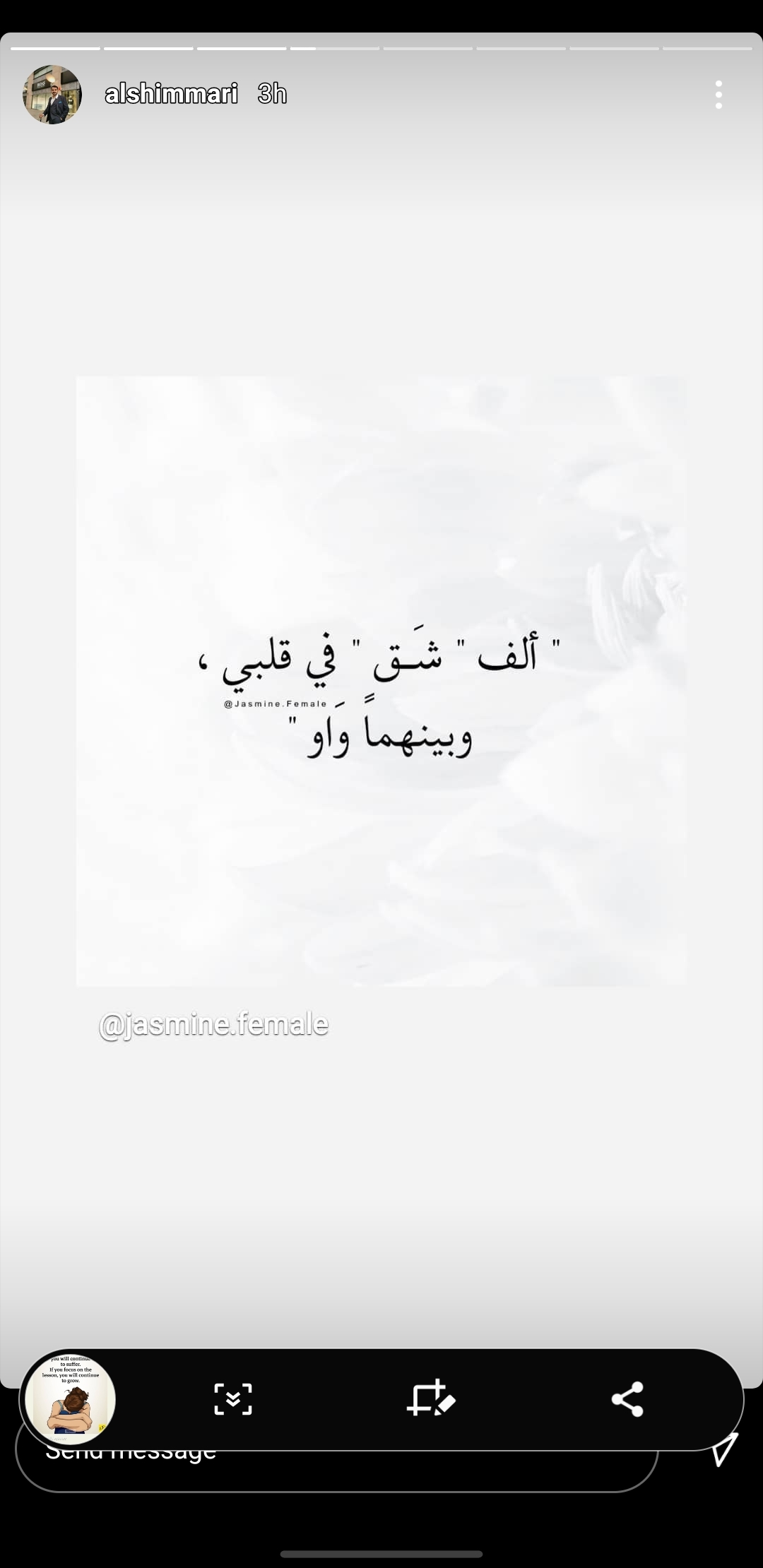This screenshot has width=763, height=1568.
Task: Open the story overflow menu
Action: pos(718,95)
